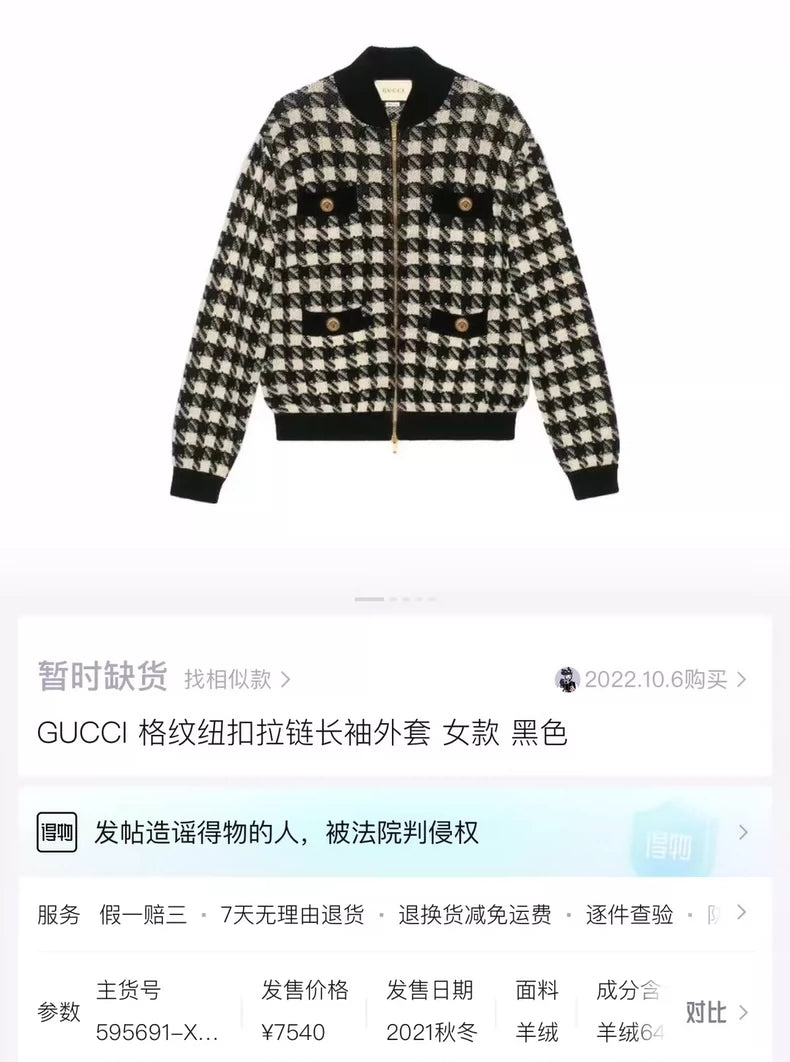790x1062 pixels.
Task: Tap the 得物 logo icon on the notice banner
Action: (x=57, y=831)
